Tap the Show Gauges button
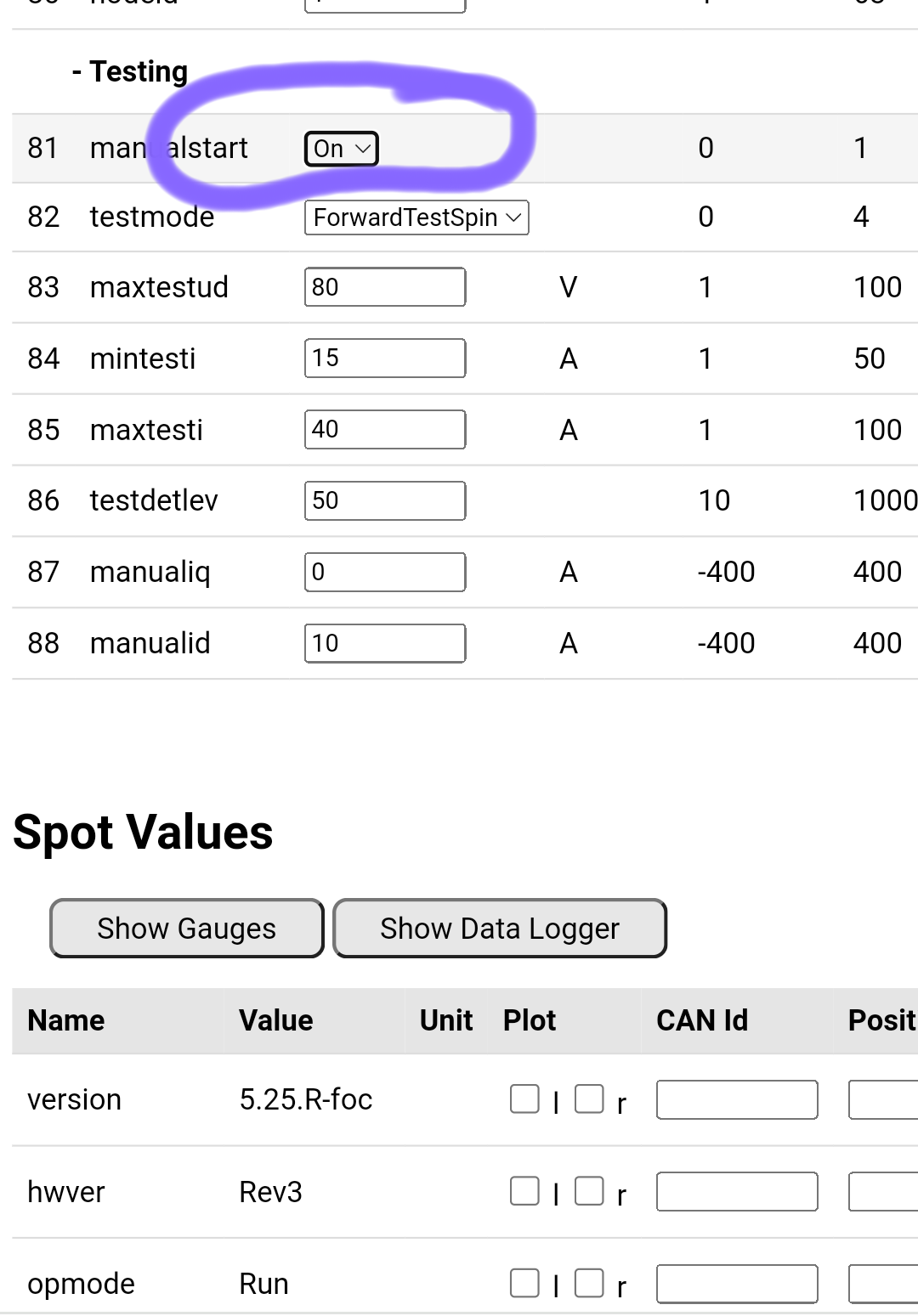This screenshot has width=918, height=1316. pos(186,928)
